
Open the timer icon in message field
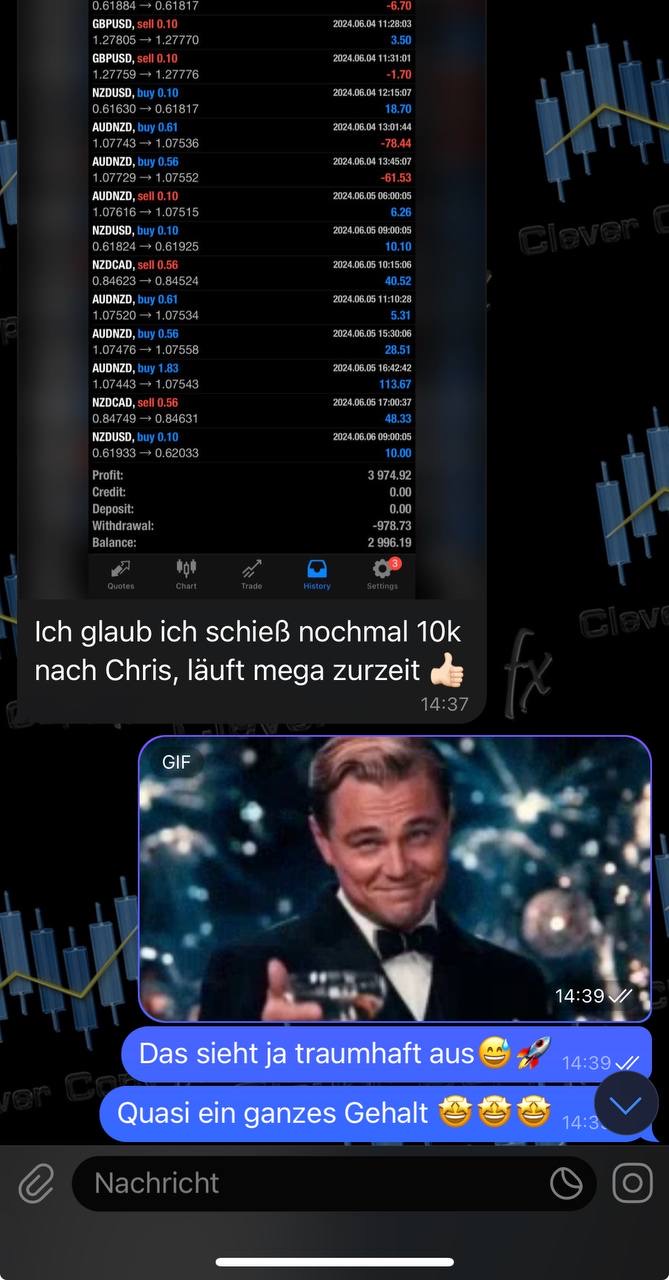(x=566, y=1184)
